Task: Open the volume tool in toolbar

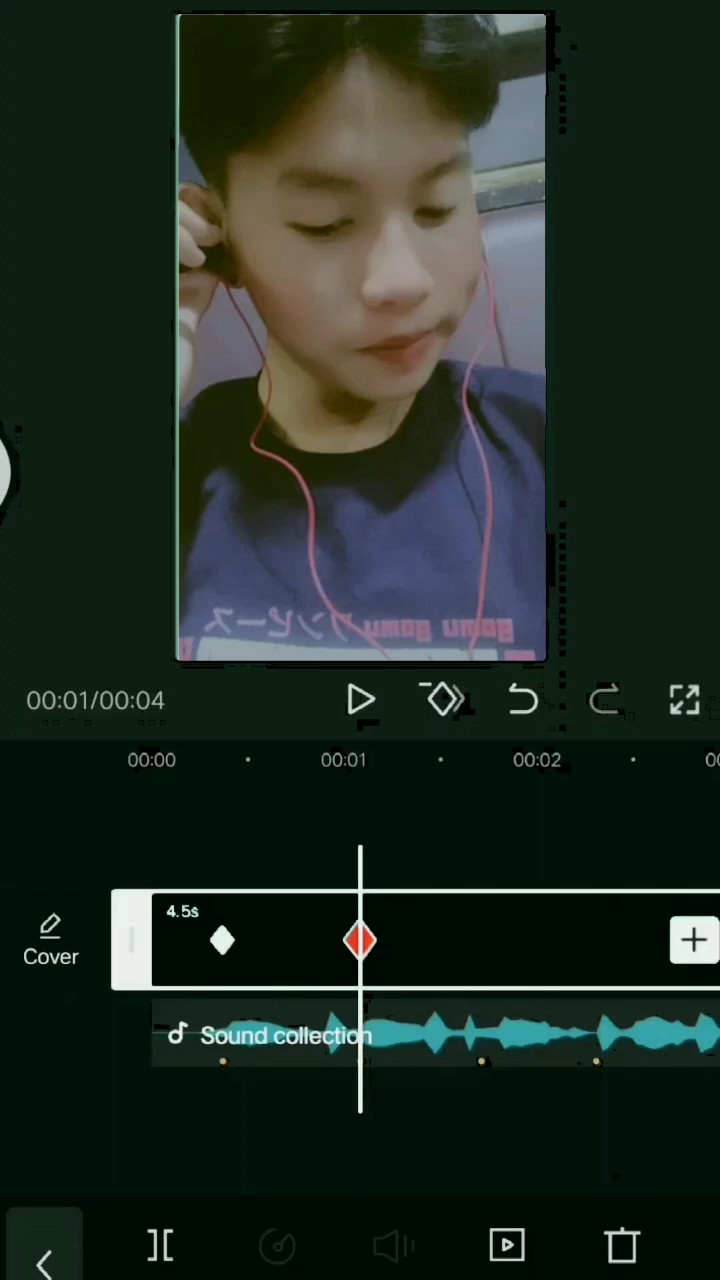Action: pyautogui.click(x=392, y=1245)
